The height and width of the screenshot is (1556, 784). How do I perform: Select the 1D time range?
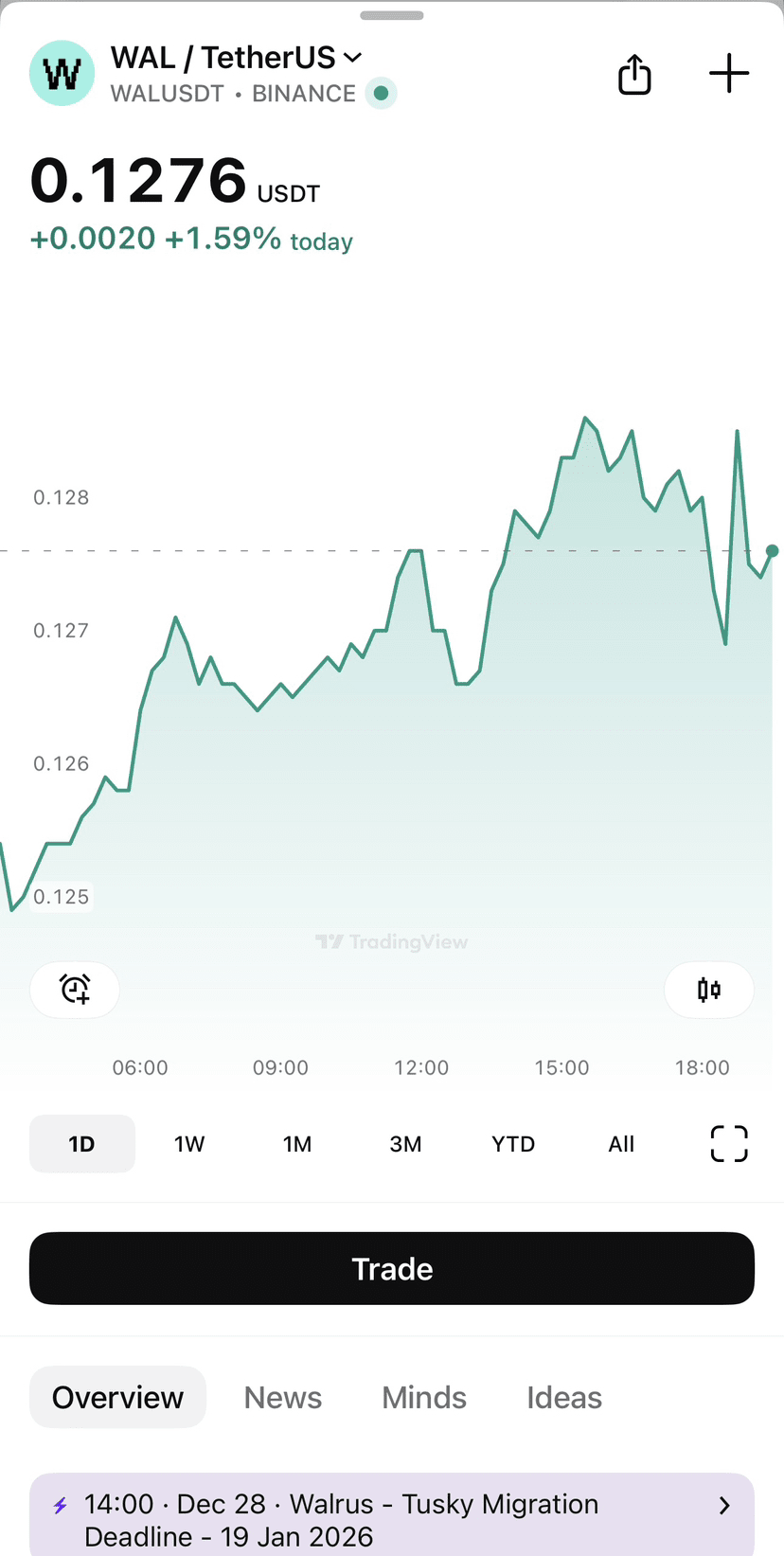click(81, 1144)
